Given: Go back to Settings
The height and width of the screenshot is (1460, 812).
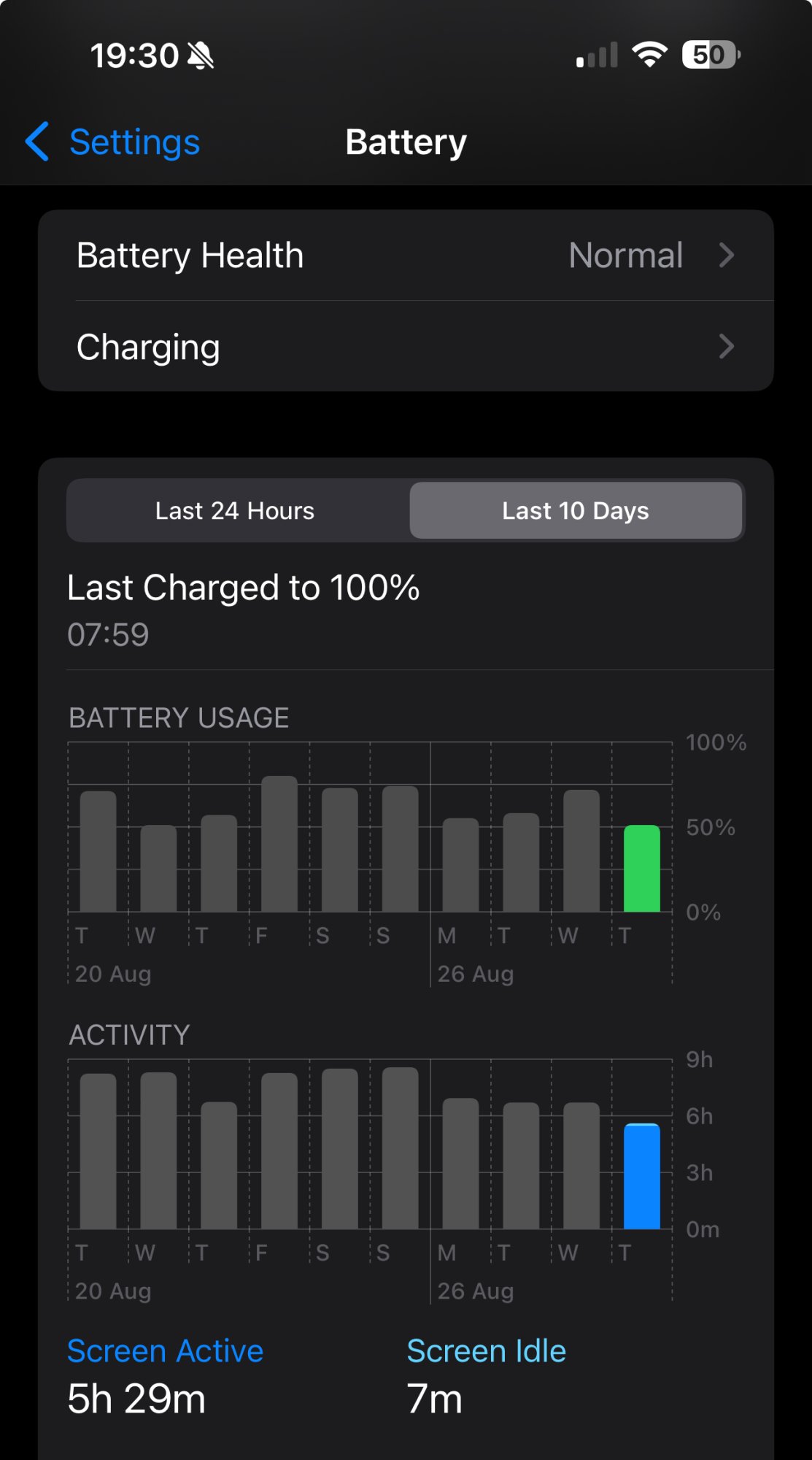Looking at the screenshot, I should click(x=113, y=142).
